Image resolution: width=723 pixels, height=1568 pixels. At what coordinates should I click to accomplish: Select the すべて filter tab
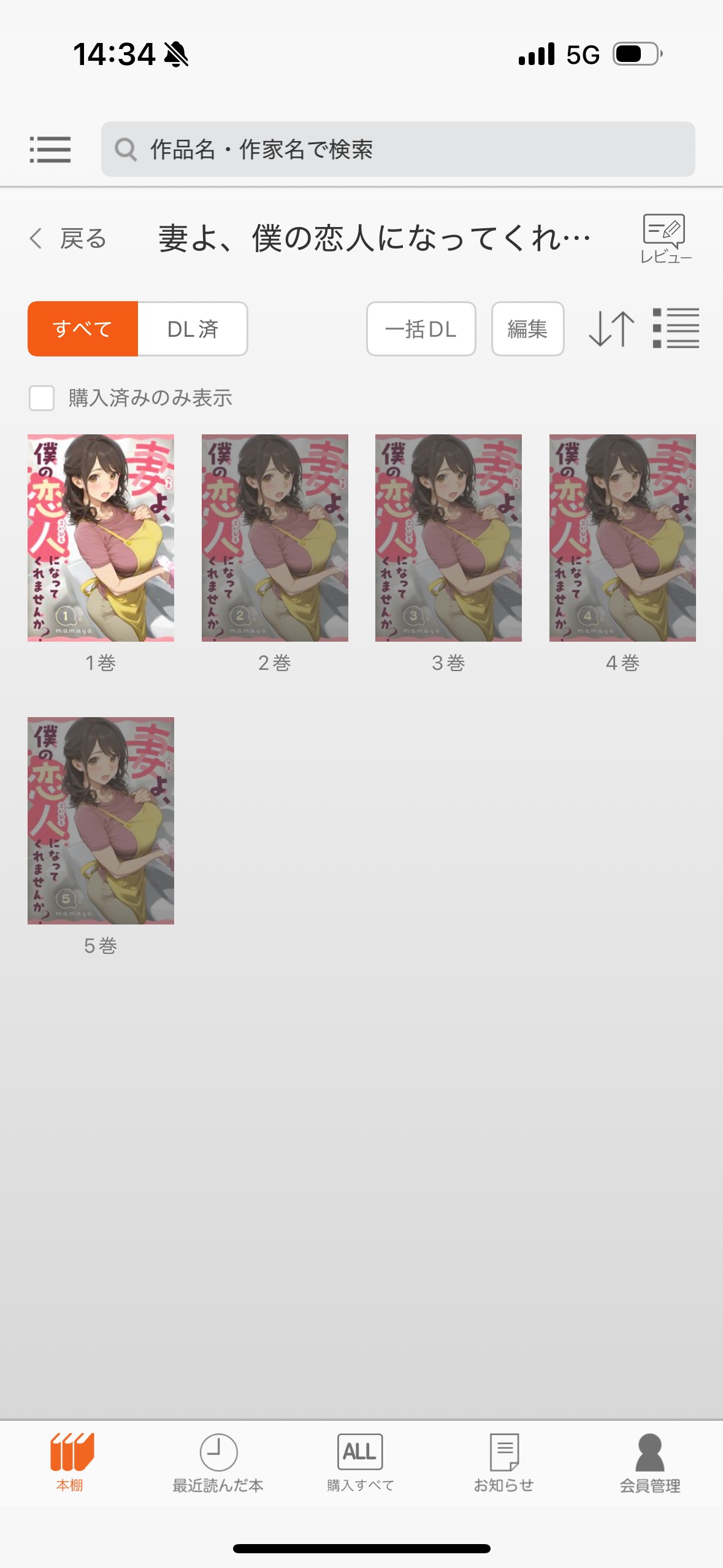pos(83,329)
